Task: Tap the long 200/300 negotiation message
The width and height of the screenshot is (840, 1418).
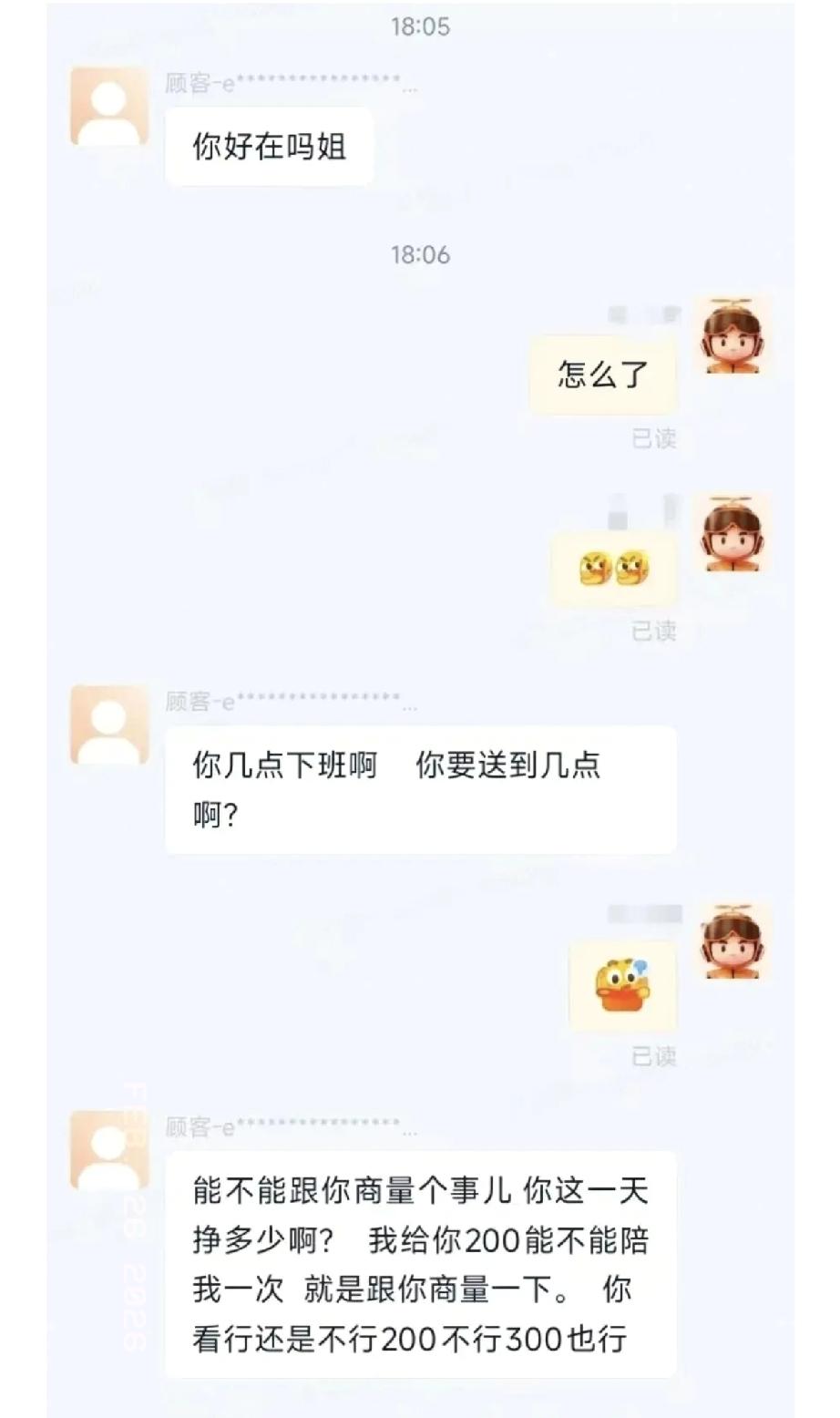Action: click(419, 1267)
